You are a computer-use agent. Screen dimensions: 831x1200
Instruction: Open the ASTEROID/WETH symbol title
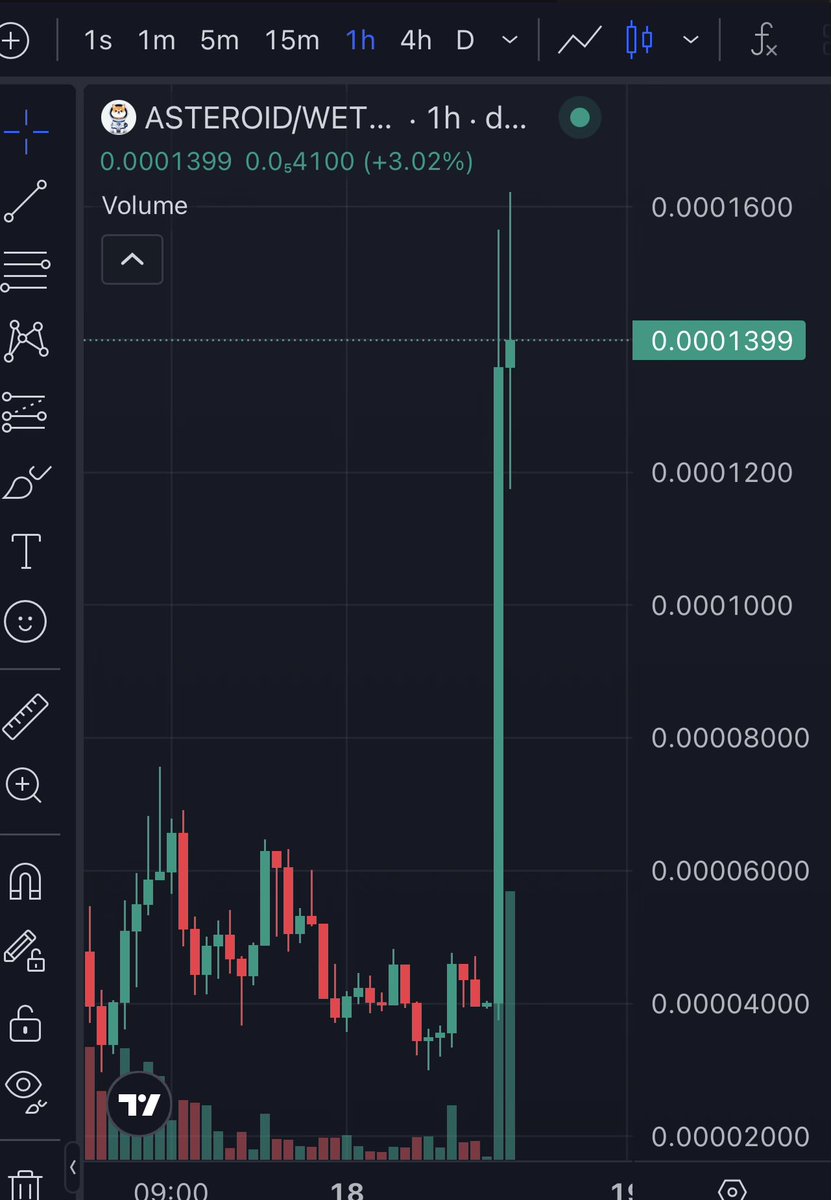pyautogui.click(x=268, y=119)
